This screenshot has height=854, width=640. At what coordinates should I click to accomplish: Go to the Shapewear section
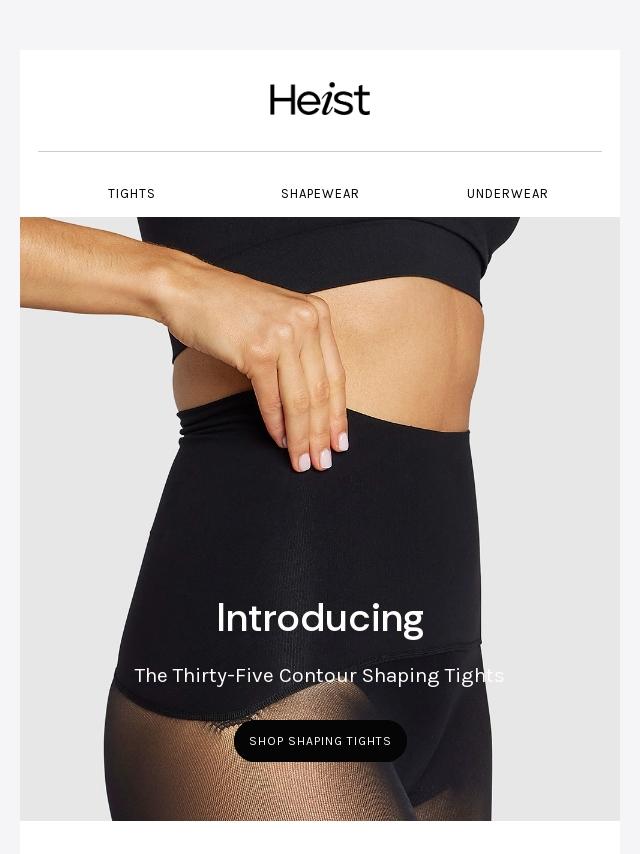pyautogui.click(x=320, y=194)
